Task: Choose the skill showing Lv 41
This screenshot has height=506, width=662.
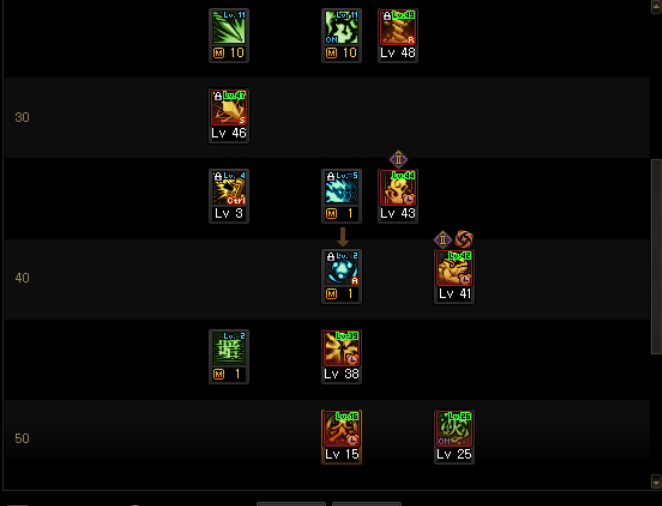Action: coord(454,269)
